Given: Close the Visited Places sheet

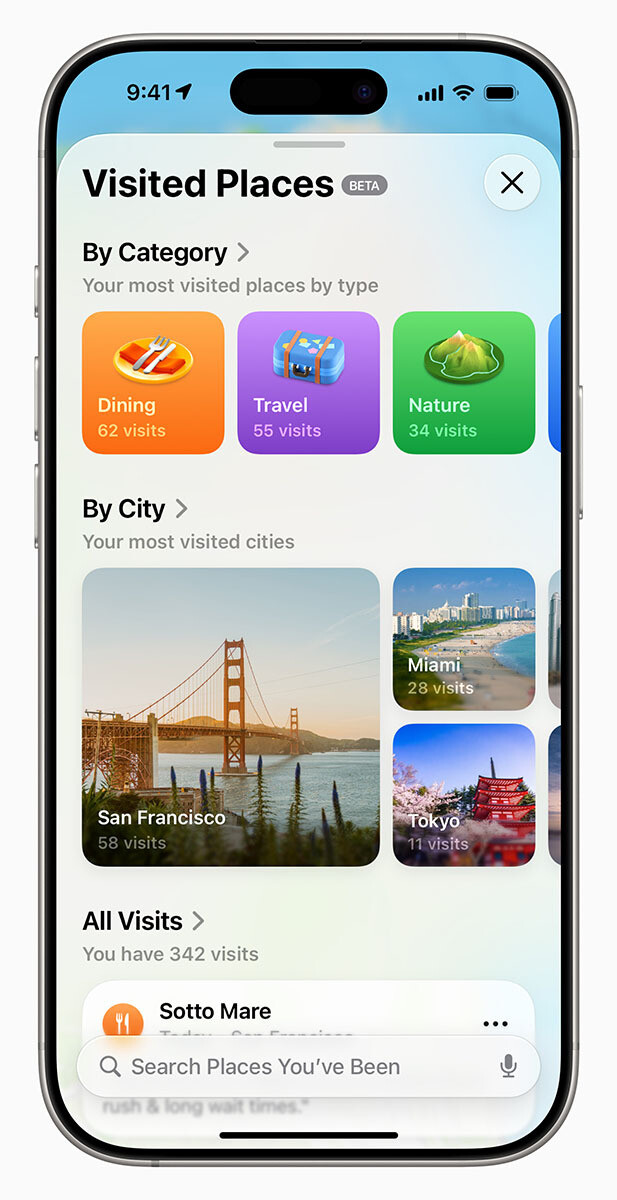Looking at the screenshot, I should [x=511, y=183].
